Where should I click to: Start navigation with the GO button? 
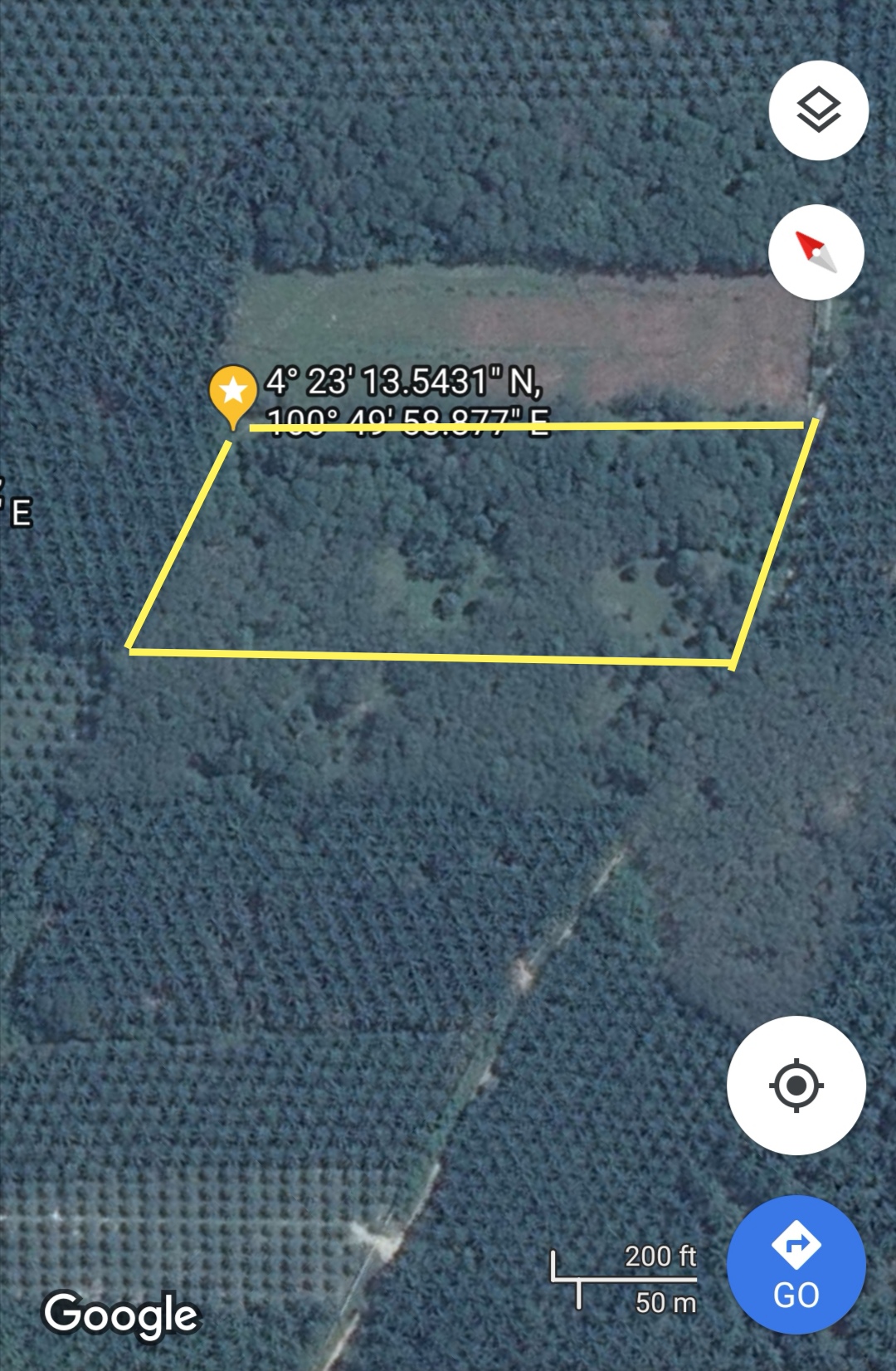[796, 1264]
